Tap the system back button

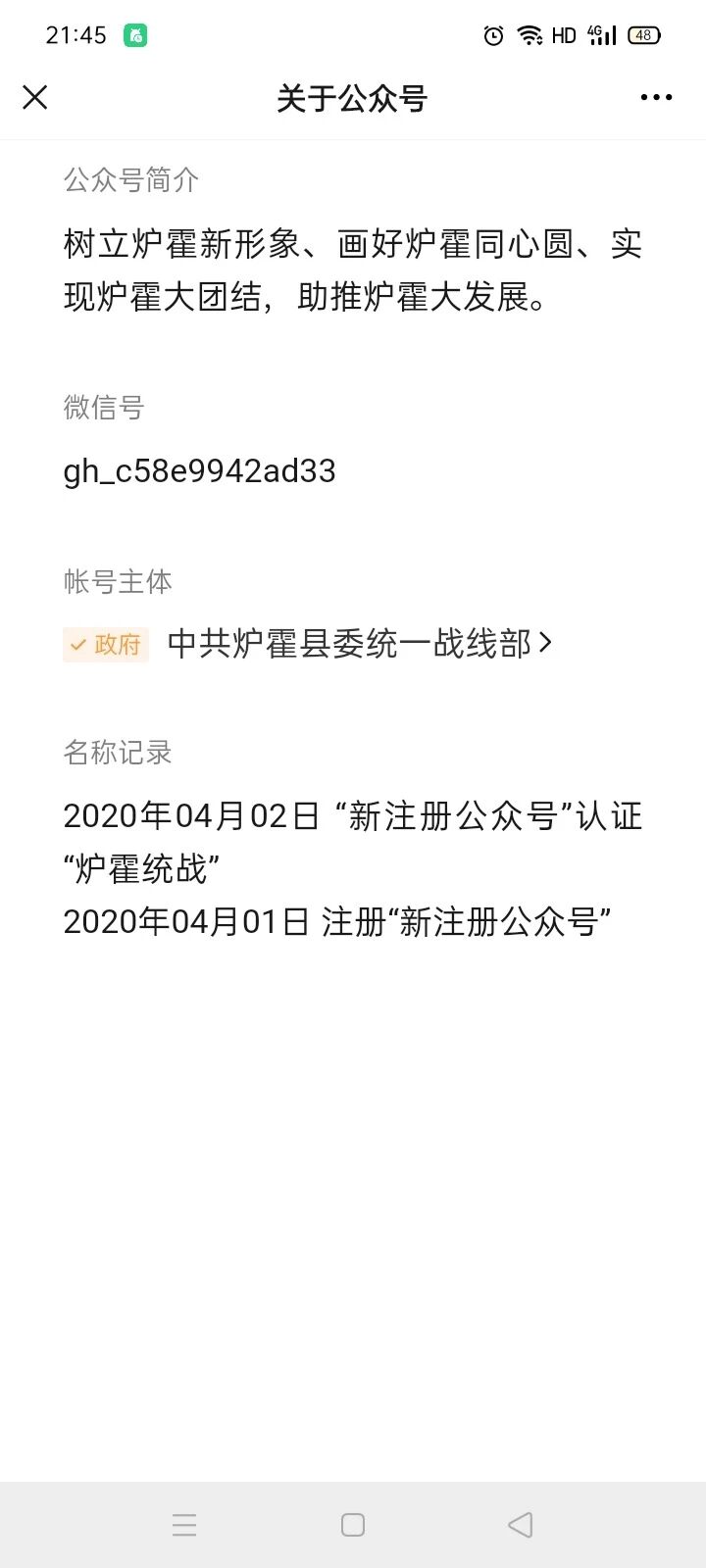[520, 1524]
